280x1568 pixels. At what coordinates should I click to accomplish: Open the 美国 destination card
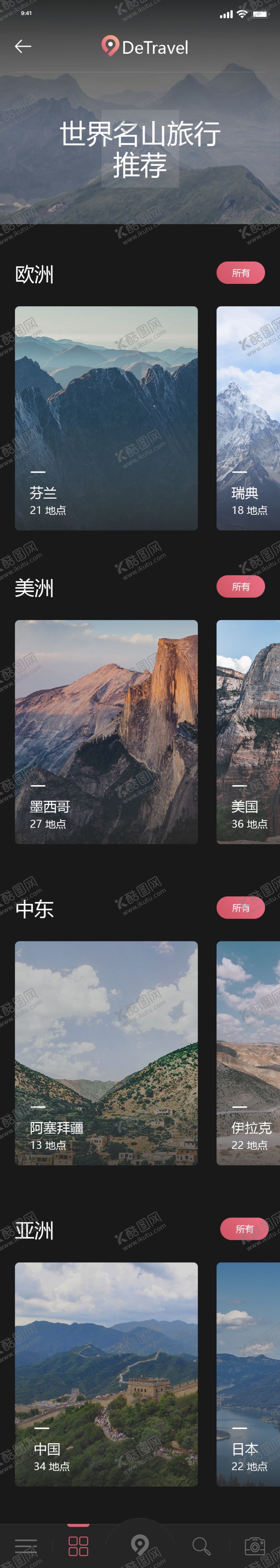coord(248,732)
